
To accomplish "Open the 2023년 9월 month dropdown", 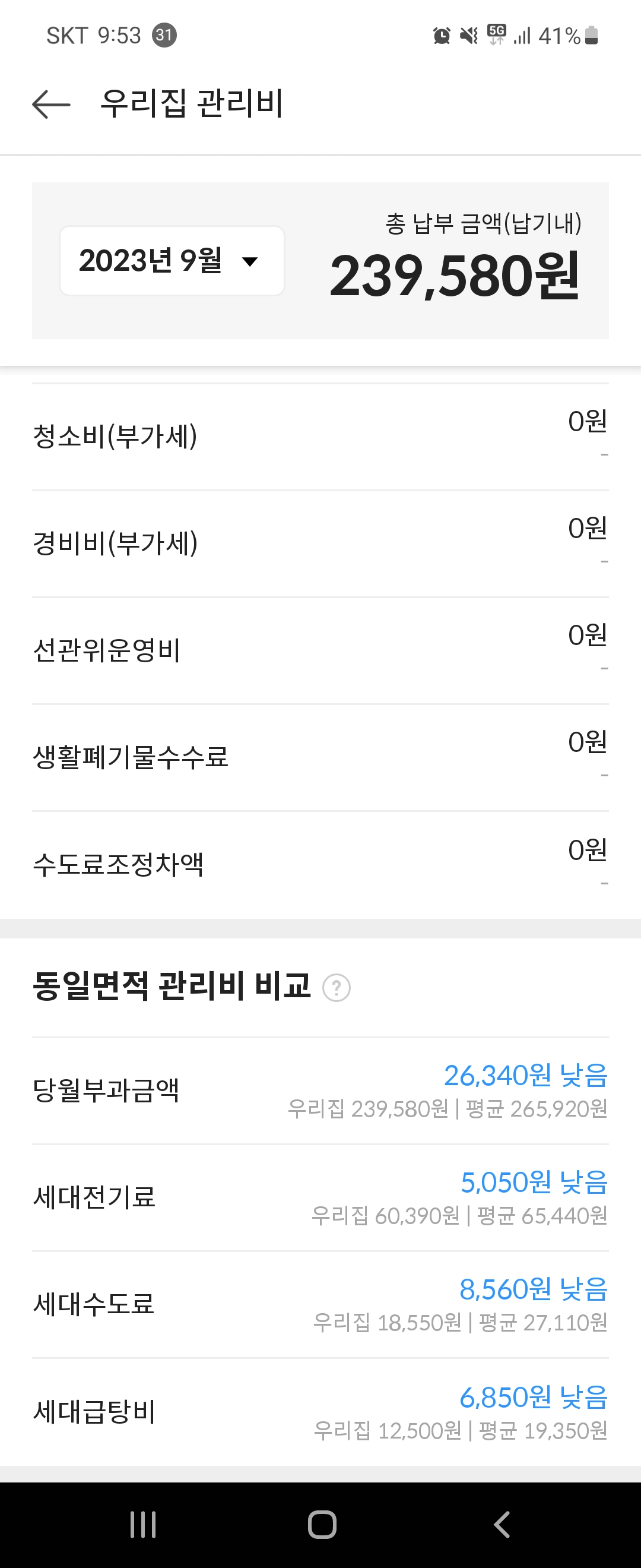I will (x=172, y=261).
